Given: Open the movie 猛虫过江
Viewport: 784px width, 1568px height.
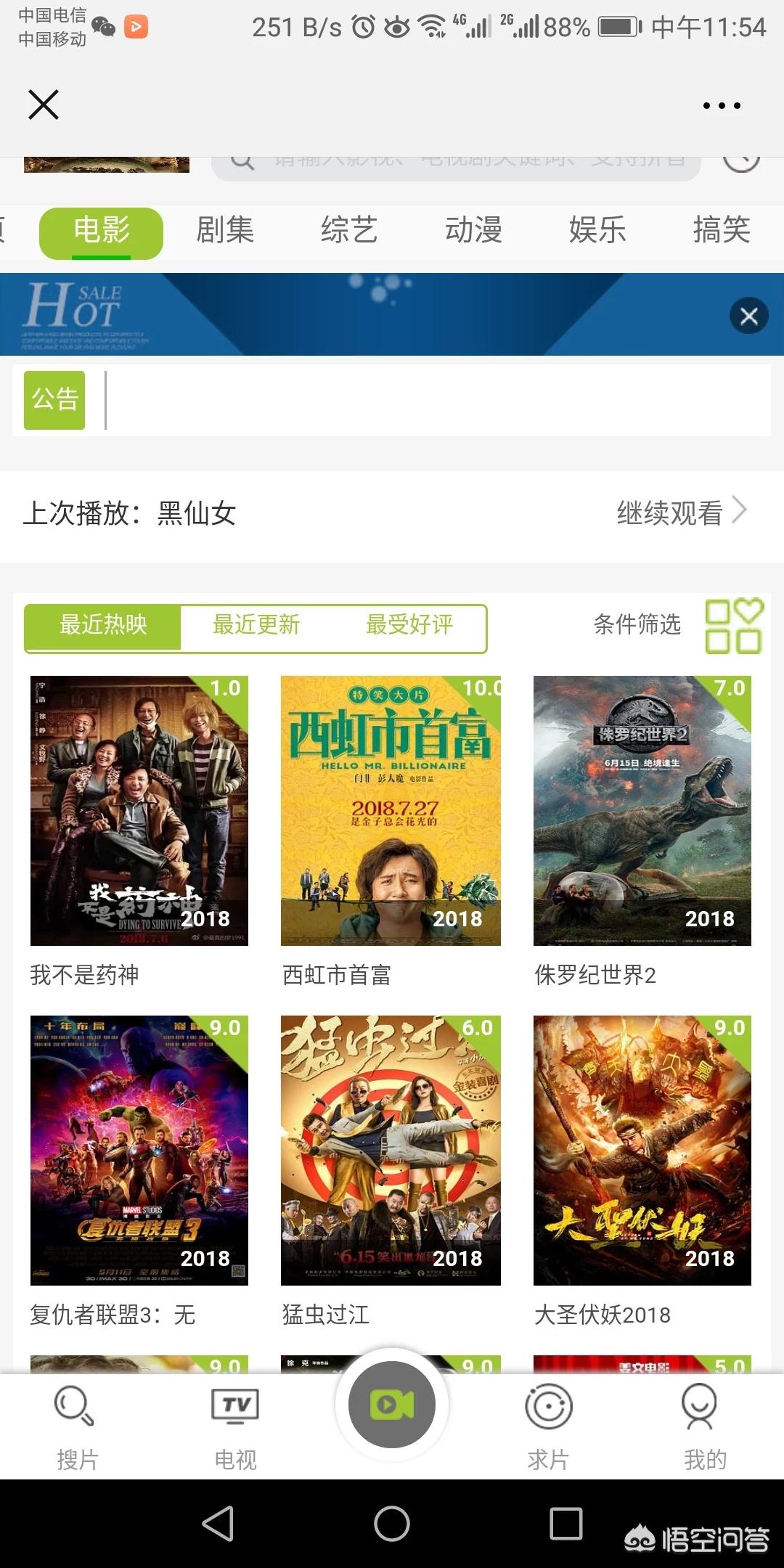Looking at the screenshot, I should 391,1150.
